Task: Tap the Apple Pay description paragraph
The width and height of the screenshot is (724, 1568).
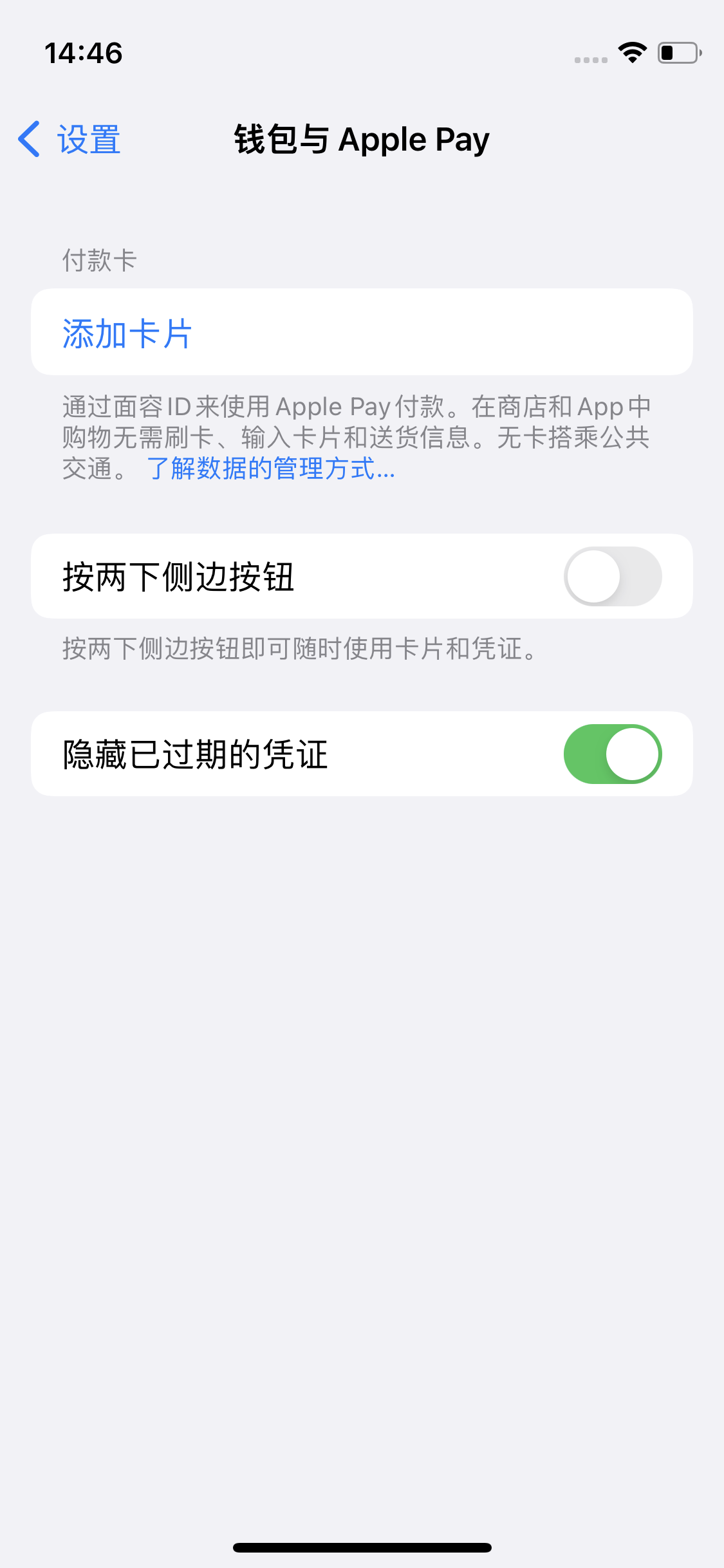Action: coord(356,437)
